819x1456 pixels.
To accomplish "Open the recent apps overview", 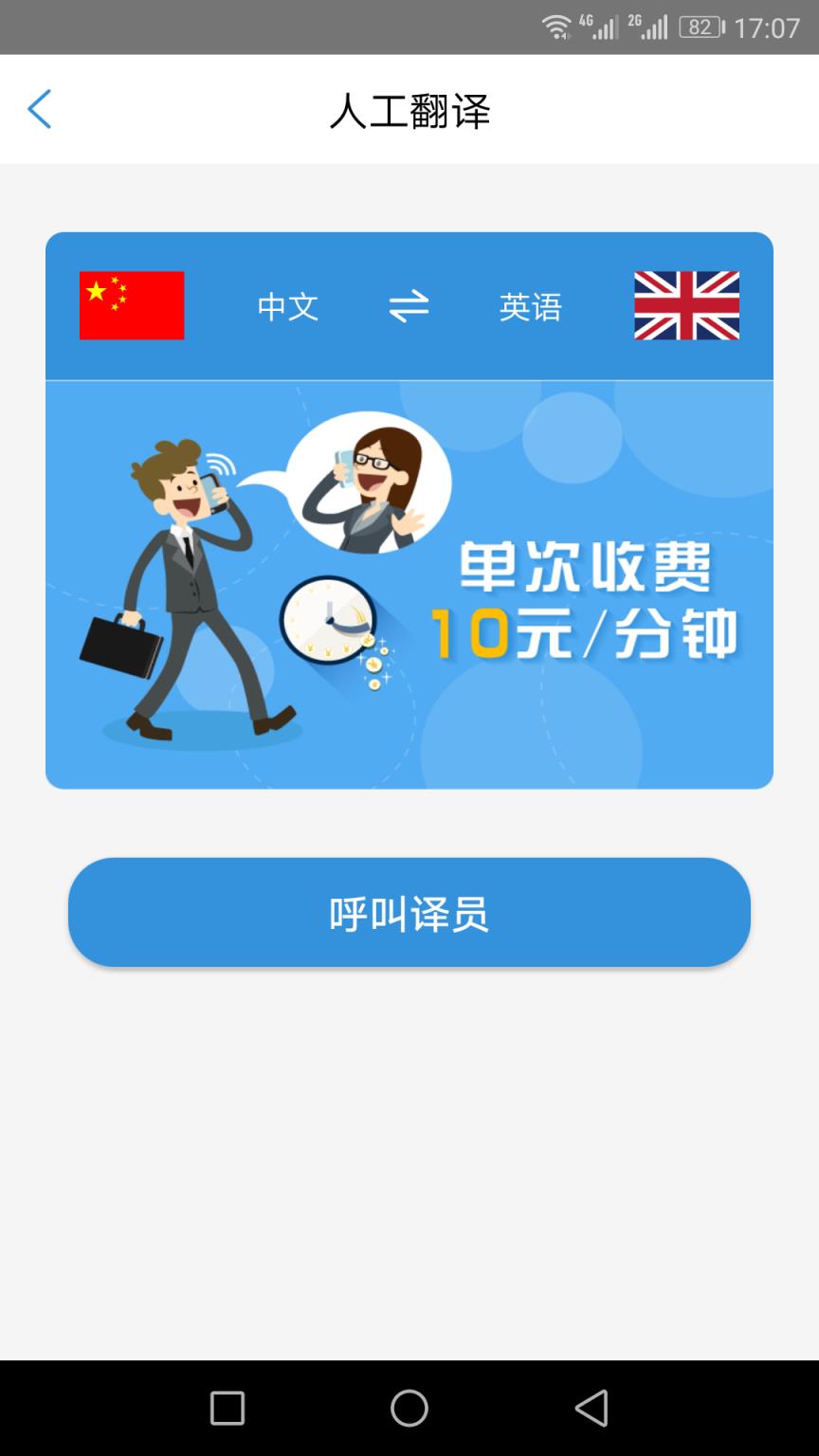I will click(x=227, y=1409).
